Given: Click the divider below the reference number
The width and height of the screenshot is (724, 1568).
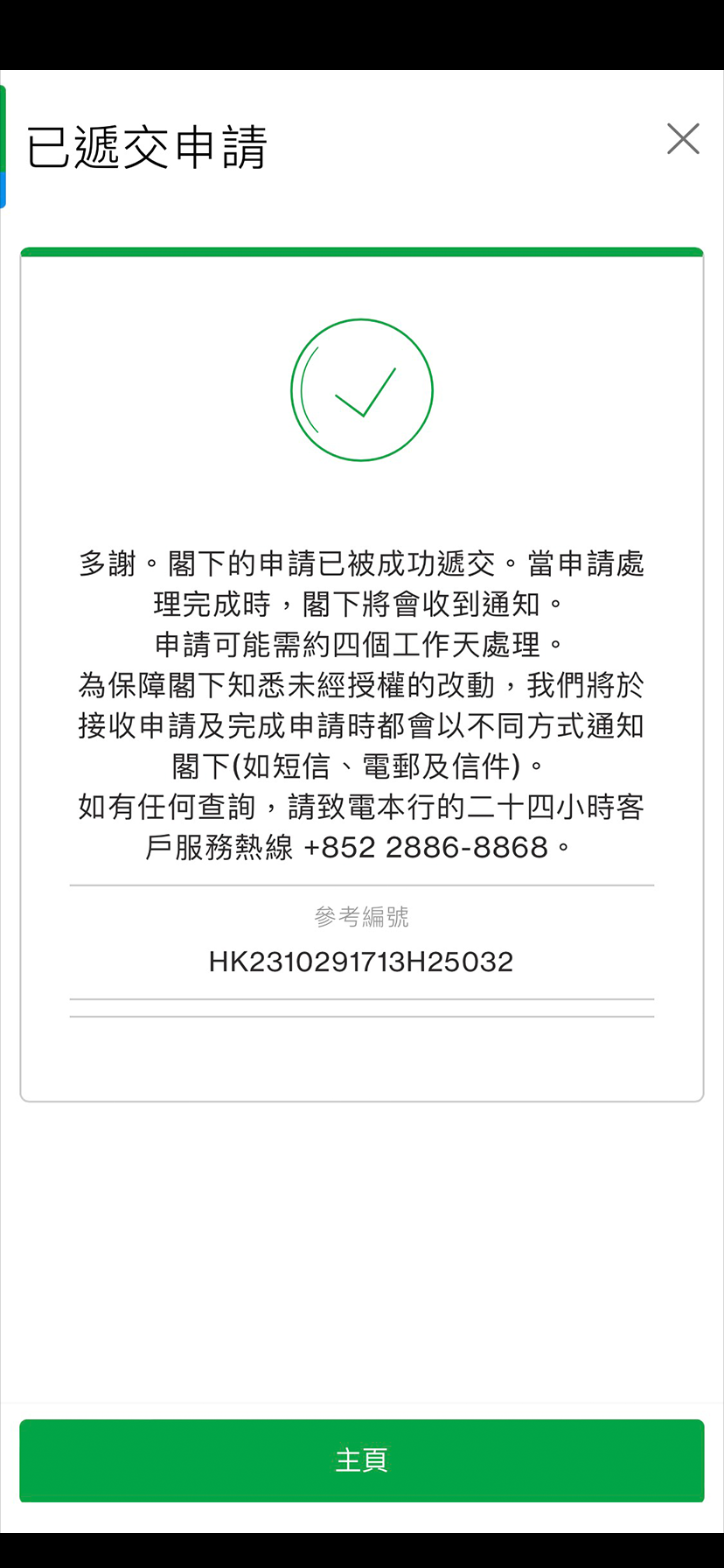Looking at the screenshot, I should tap(361, 997).
